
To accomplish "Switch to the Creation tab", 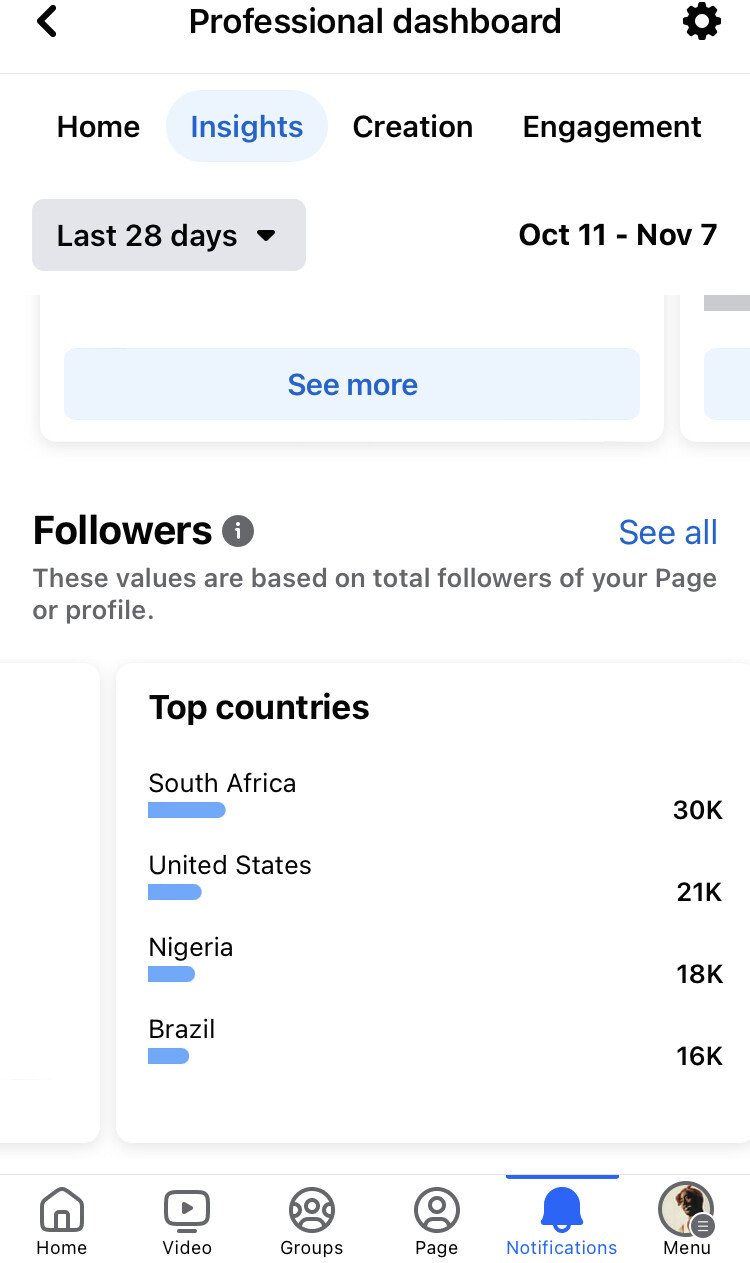I will point(413,127).
